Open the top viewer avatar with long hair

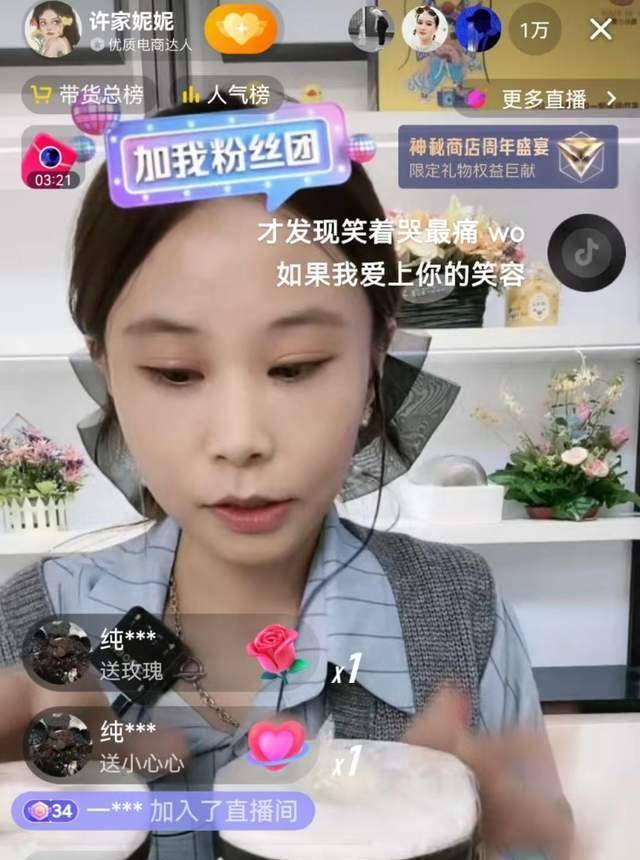[425, 28]
